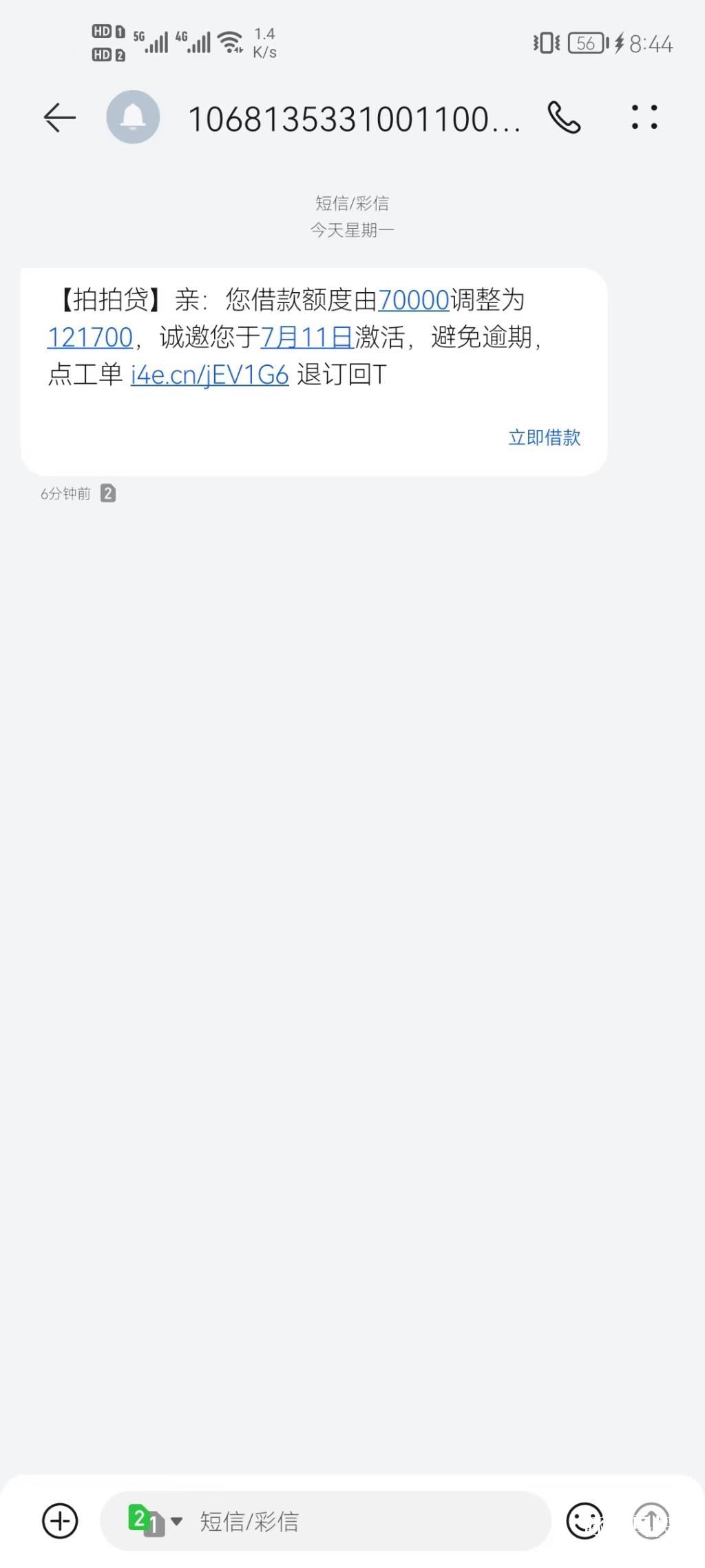Image resolution: width=705 pixels, height=1568 pixels.
Task: Tap the linked amount 121700
Action: point(90,338)
